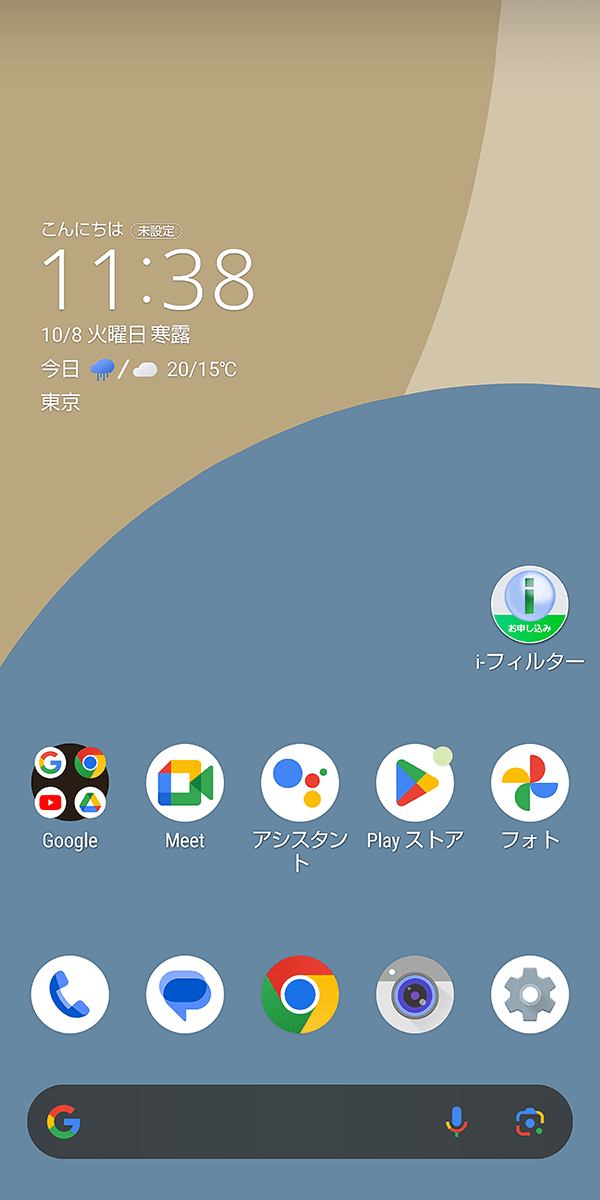This screenshot has width=600, height=1200.
Task: Start voice search with the microphone
Action: click(456, 1122)
